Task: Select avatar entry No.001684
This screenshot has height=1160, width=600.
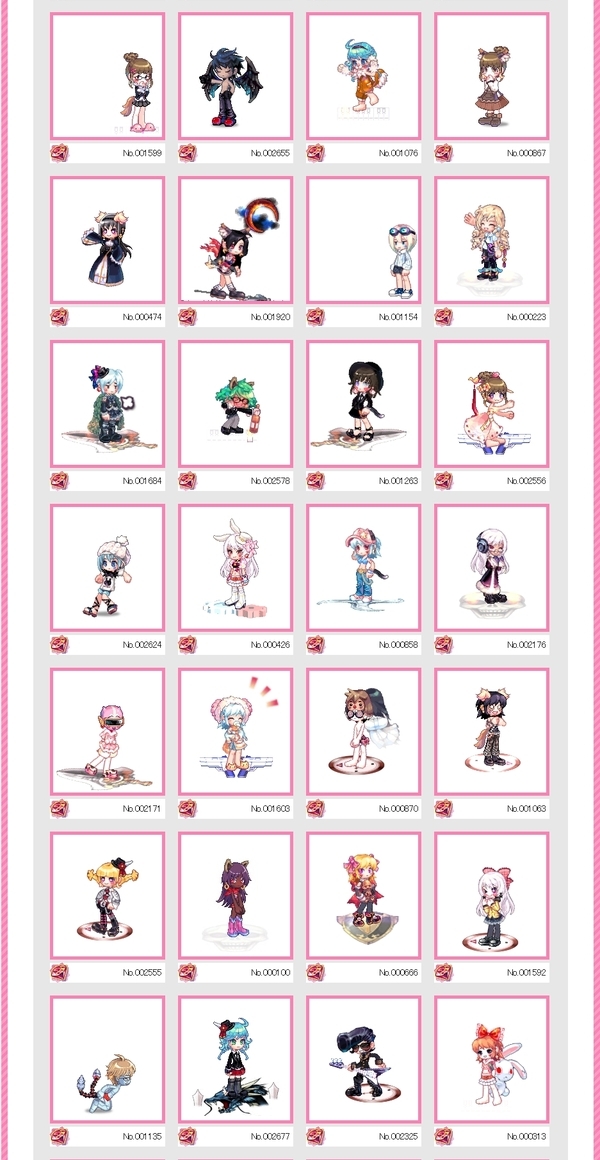Action: pos(107,404)
